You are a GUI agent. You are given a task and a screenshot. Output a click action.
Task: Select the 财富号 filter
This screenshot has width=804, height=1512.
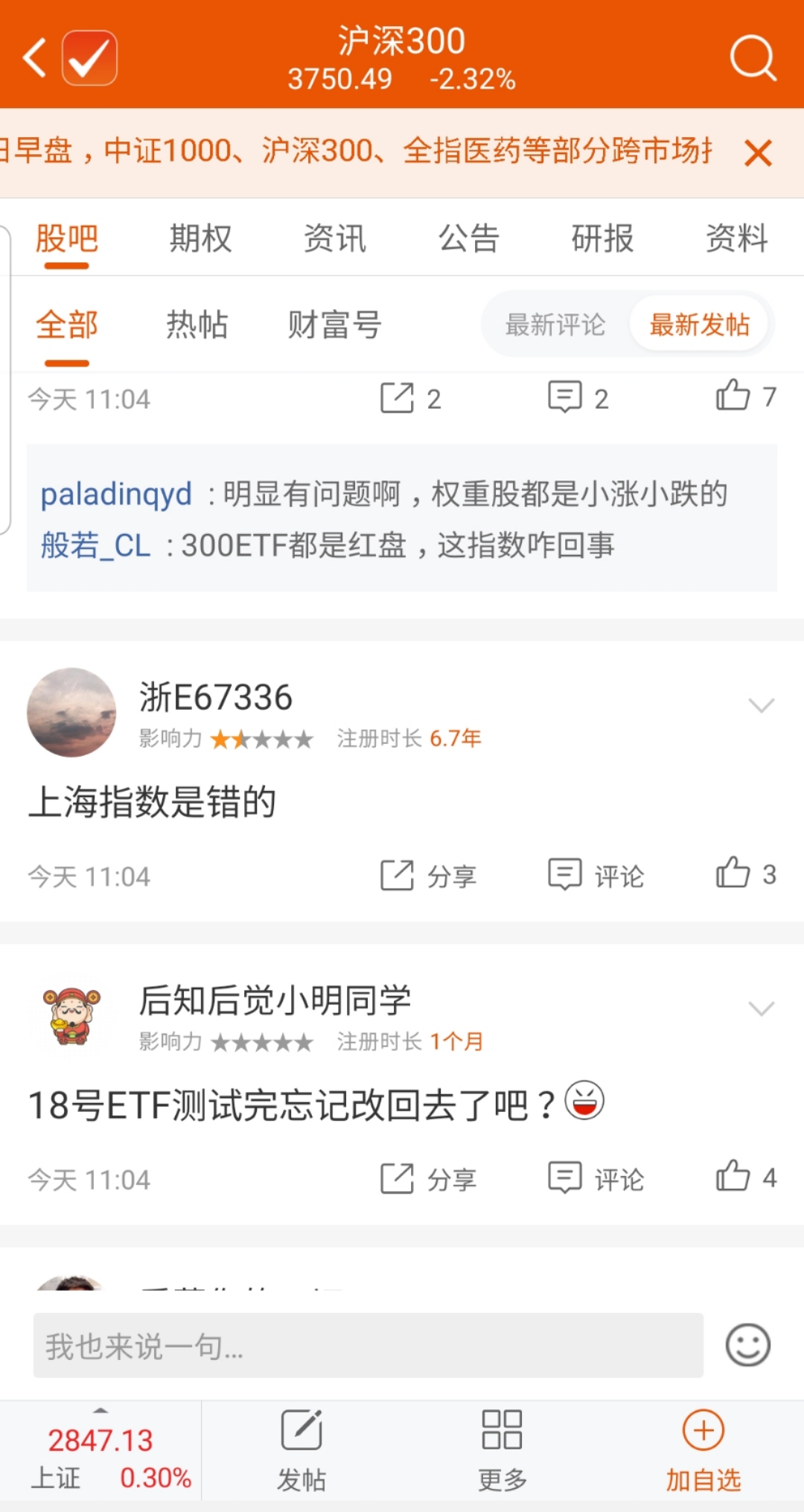click(x=334, y=325)
